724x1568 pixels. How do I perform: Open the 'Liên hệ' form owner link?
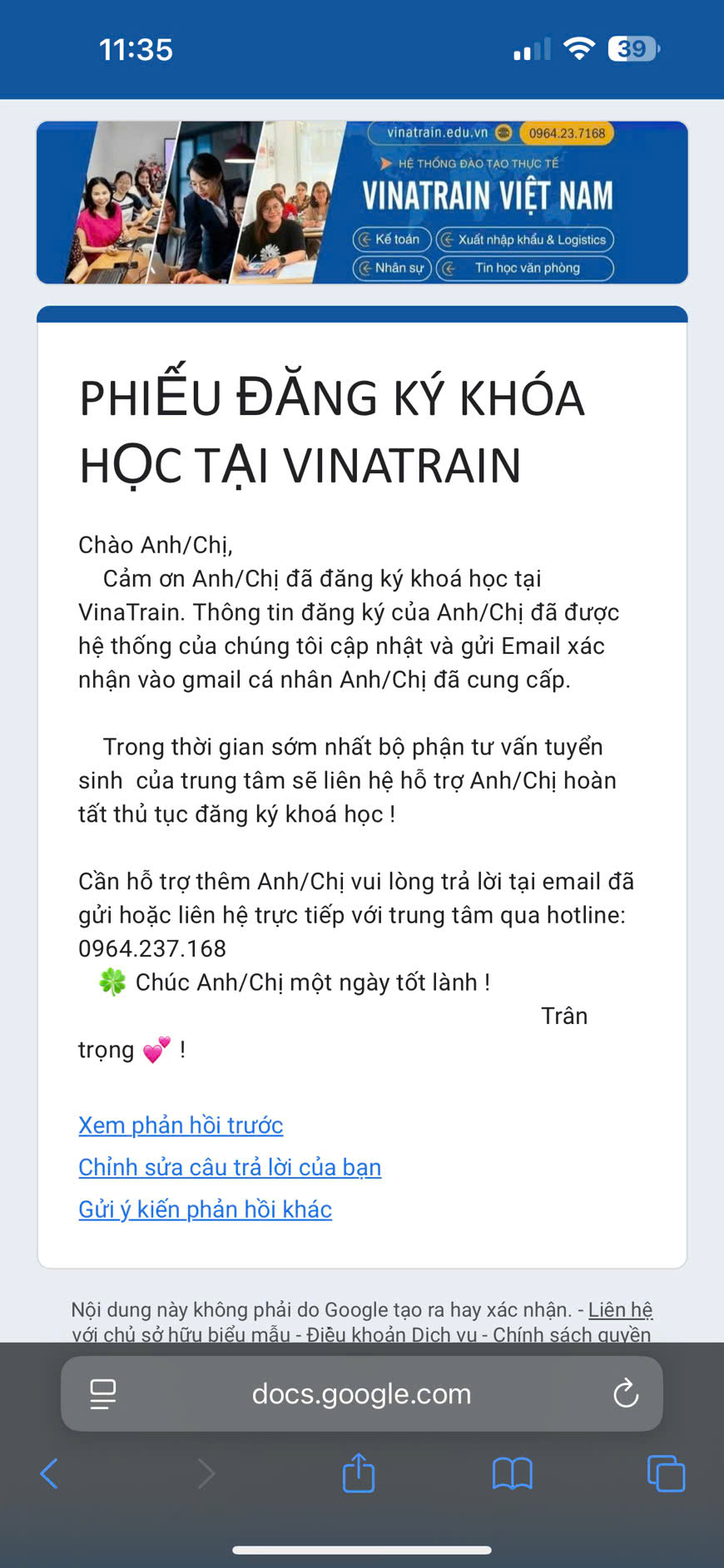620,1310
